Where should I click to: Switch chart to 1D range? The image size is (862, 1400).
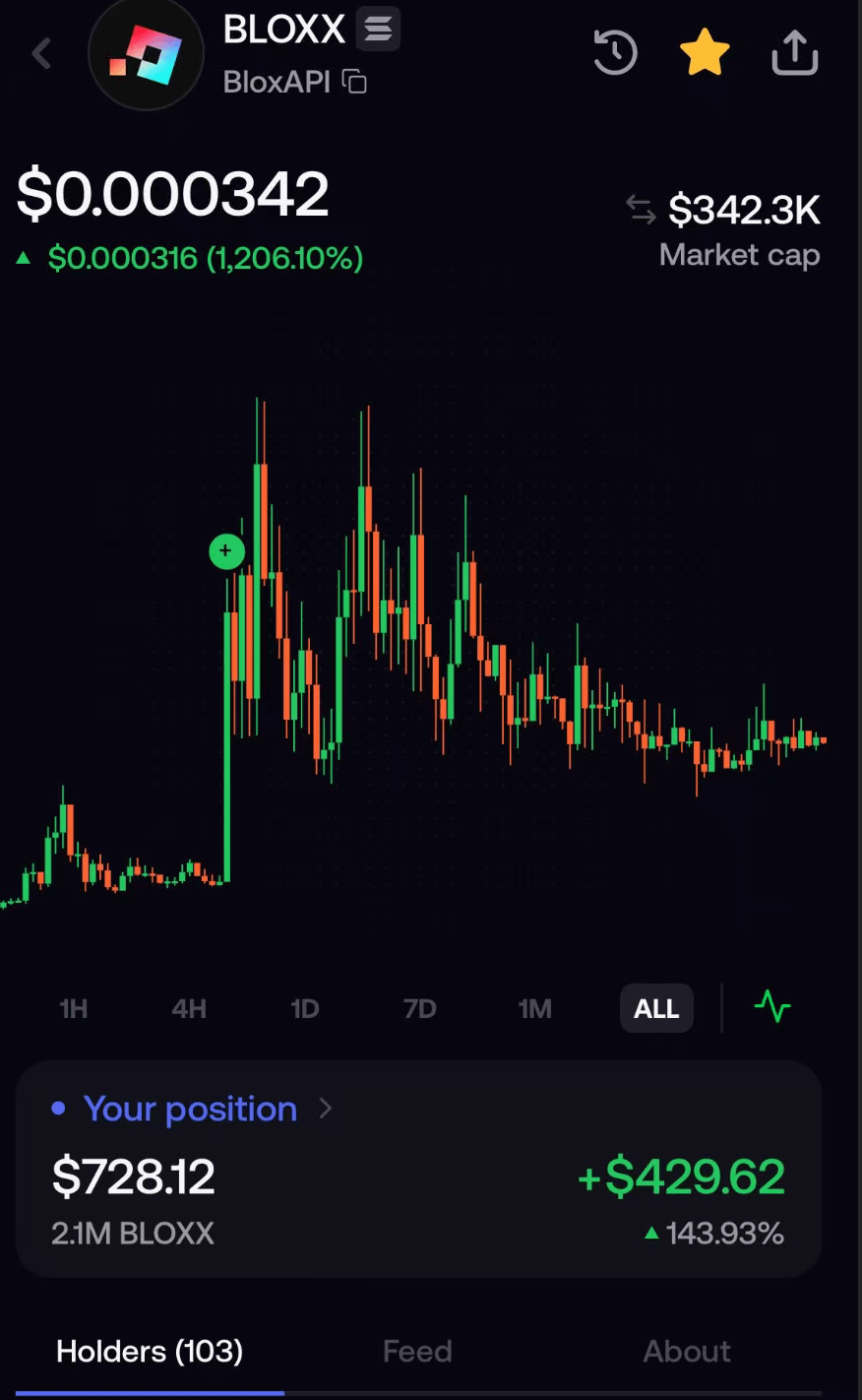(305, 1009)
